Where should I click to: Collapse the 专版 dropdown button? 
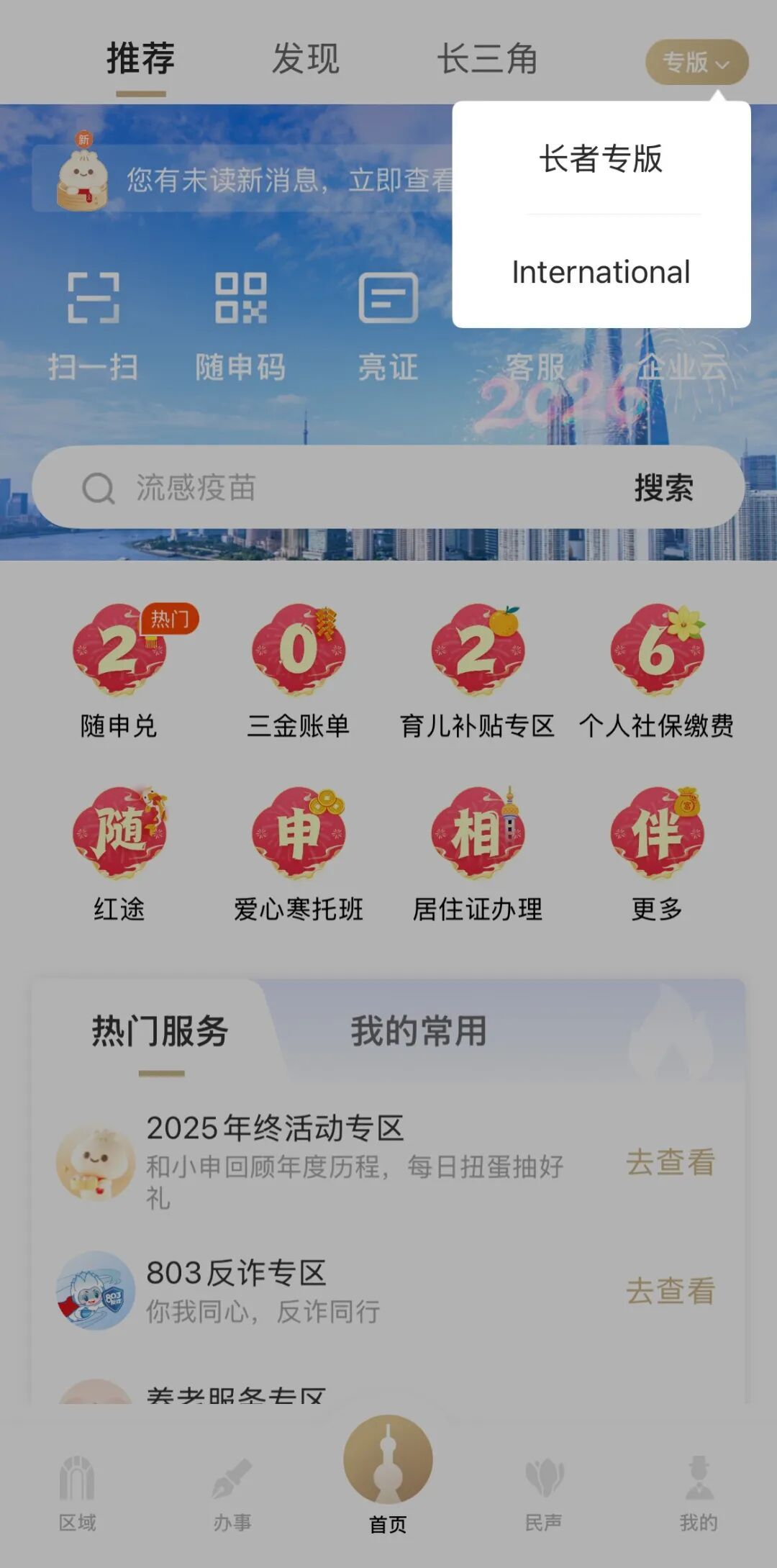[x=696, y=62]
